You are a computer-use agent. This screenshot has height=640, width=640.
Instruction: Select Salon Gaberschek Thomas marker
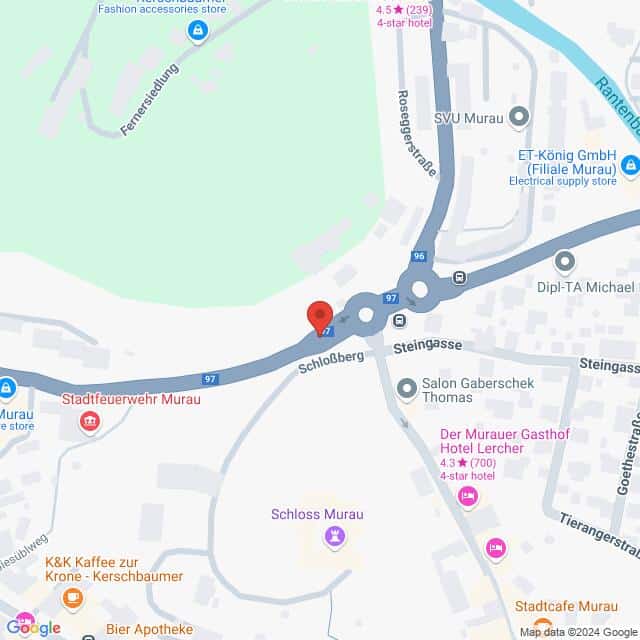coord(406,388)
